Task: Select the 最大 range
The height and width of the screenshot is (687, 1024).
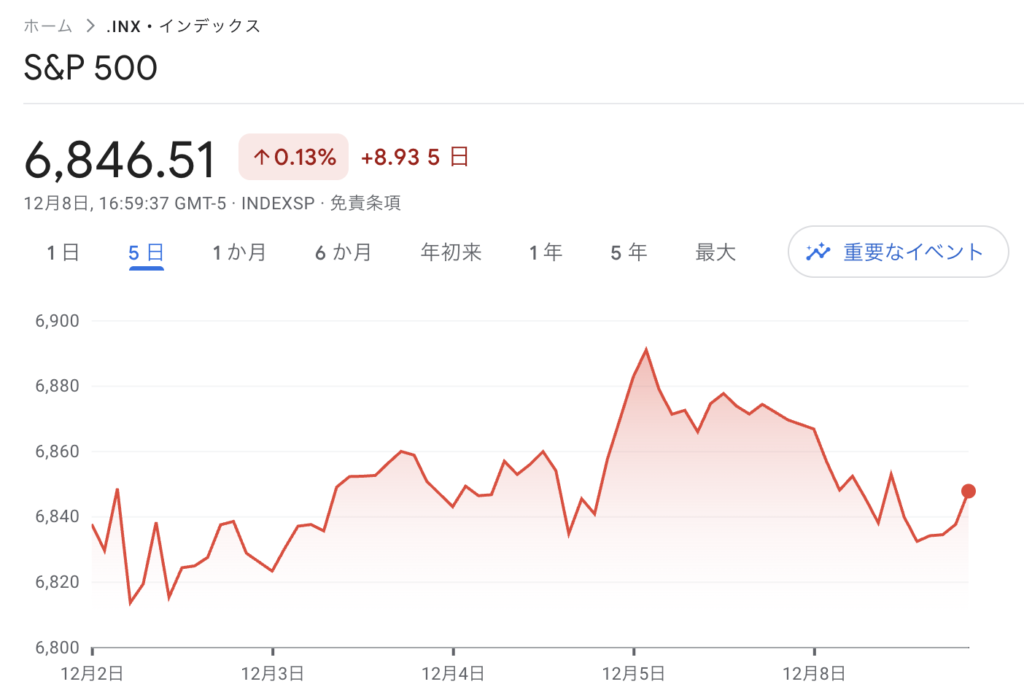Action: [716, 252]
